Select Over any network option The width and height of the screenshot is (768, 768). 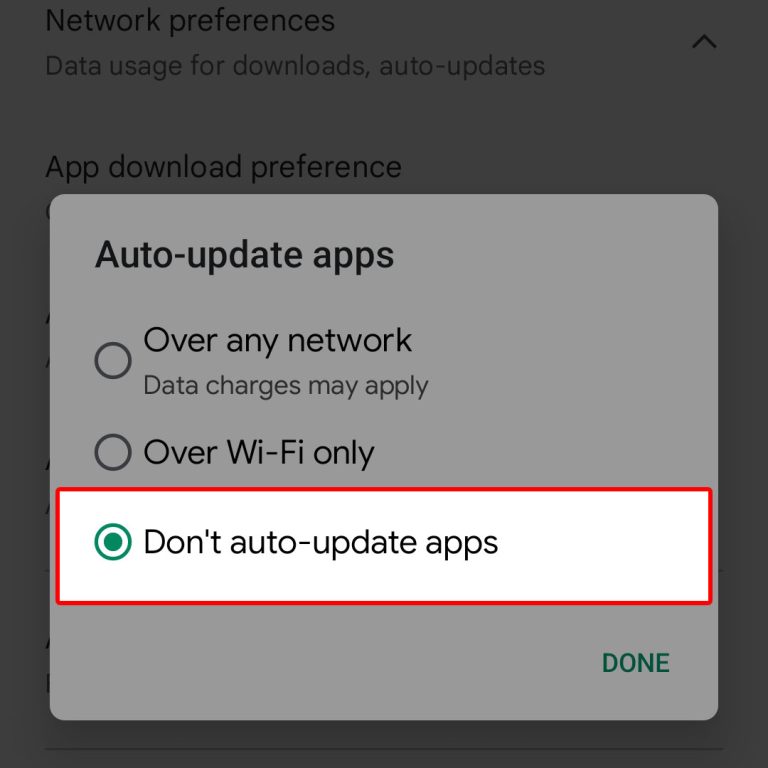(113, 360)
